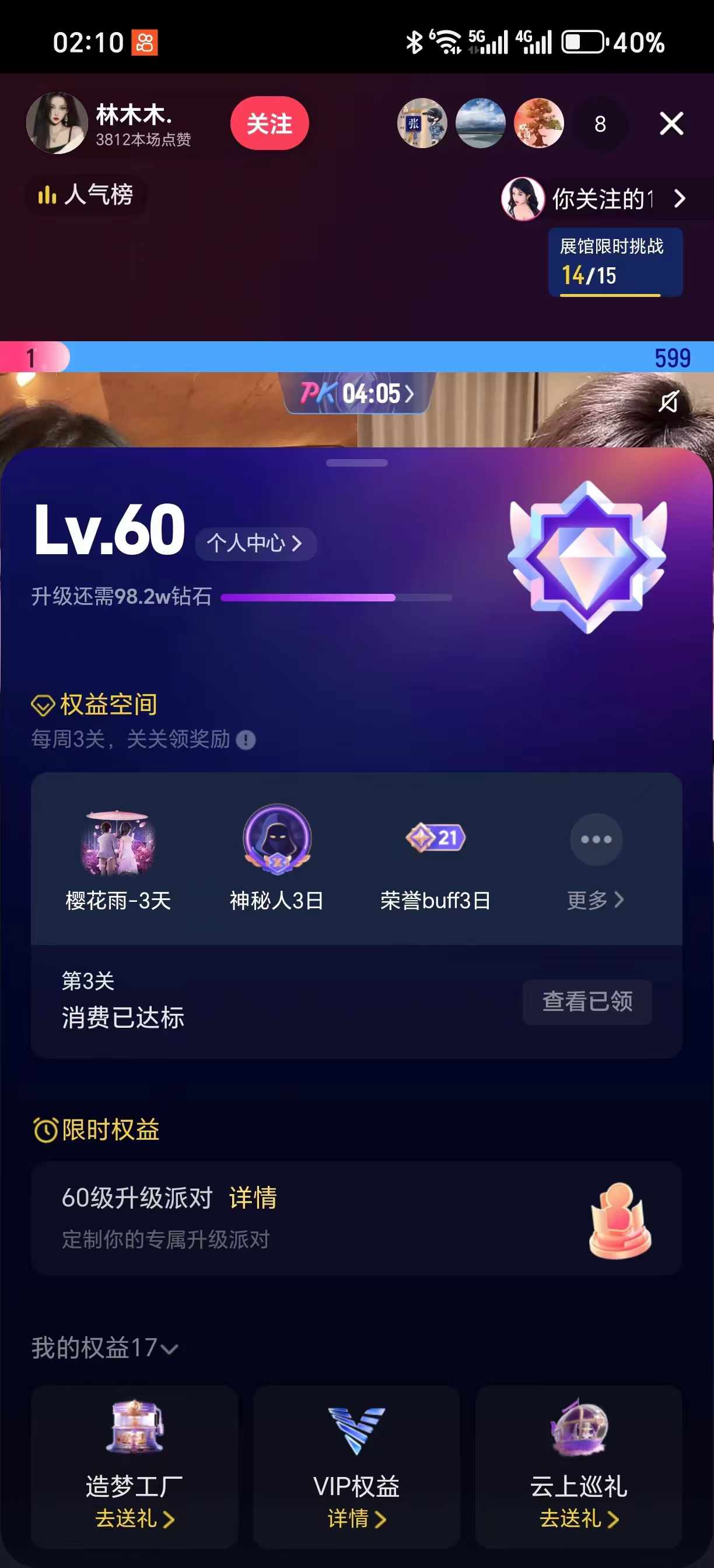714x1568 pixels.
Task: Open the PK countdown details
Action: (x=358, y=393)
